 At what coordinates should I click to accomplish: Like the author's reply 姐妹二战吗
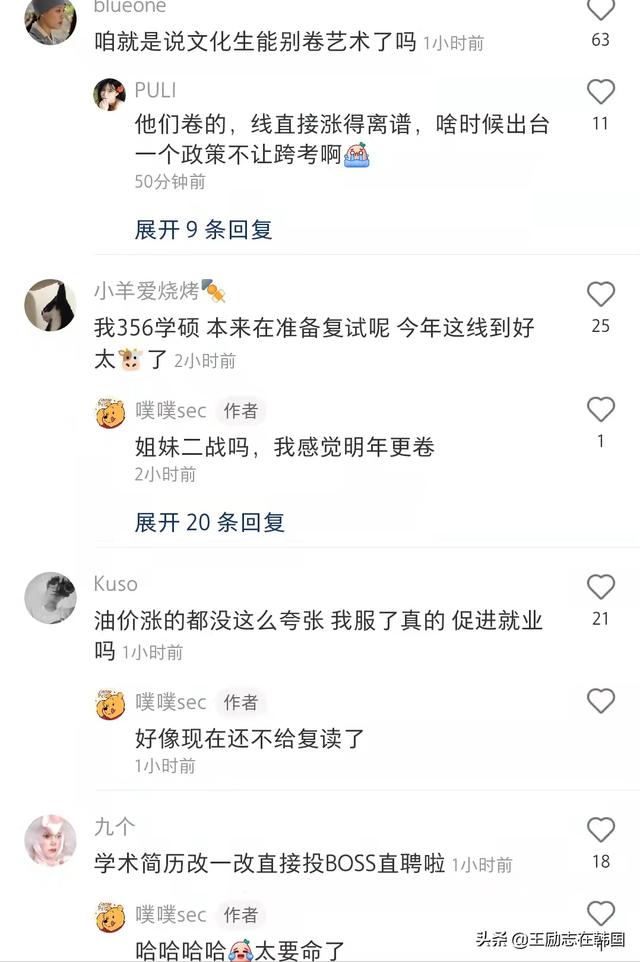pyautogui.click(x=600, y=409)
